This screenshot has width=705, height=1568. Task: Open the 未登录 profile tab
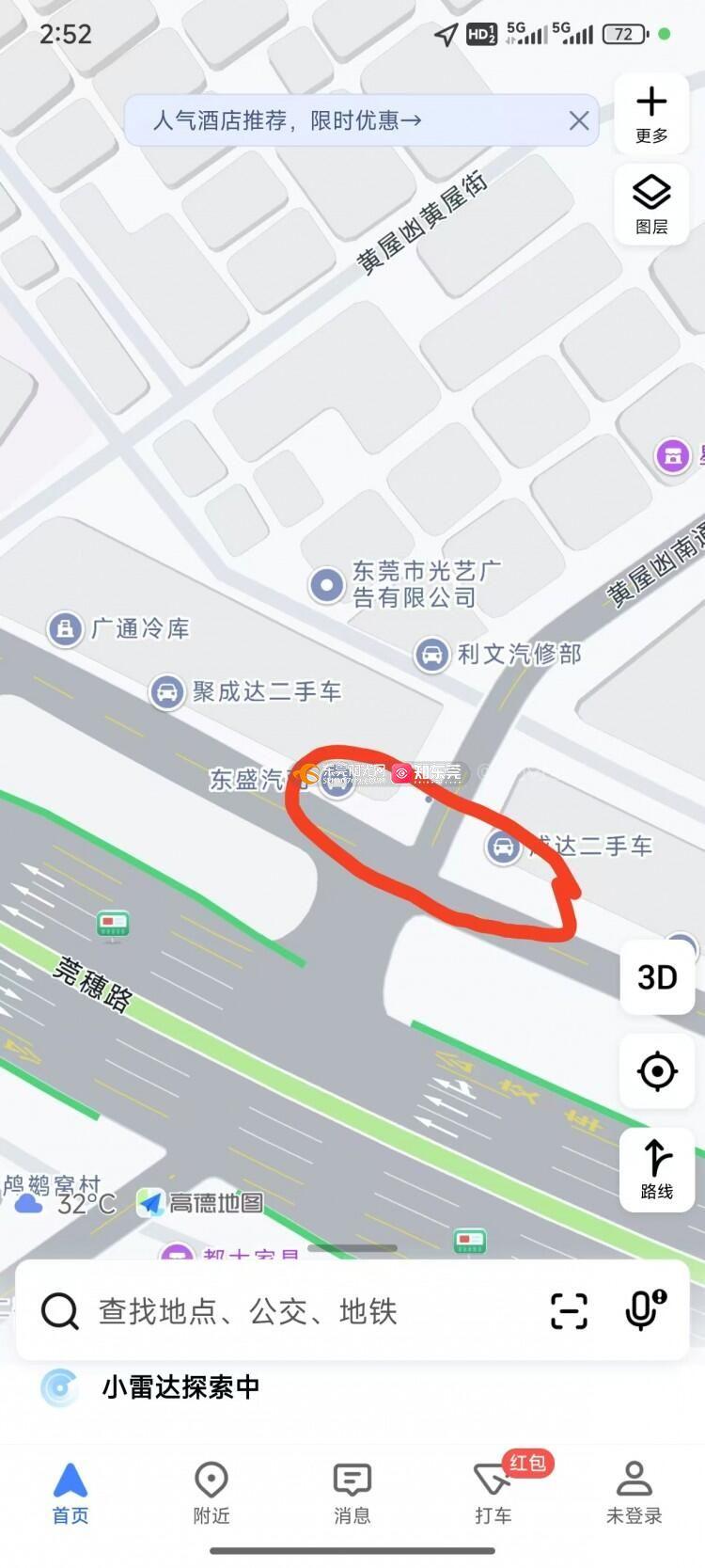(x=634, y=1494)
